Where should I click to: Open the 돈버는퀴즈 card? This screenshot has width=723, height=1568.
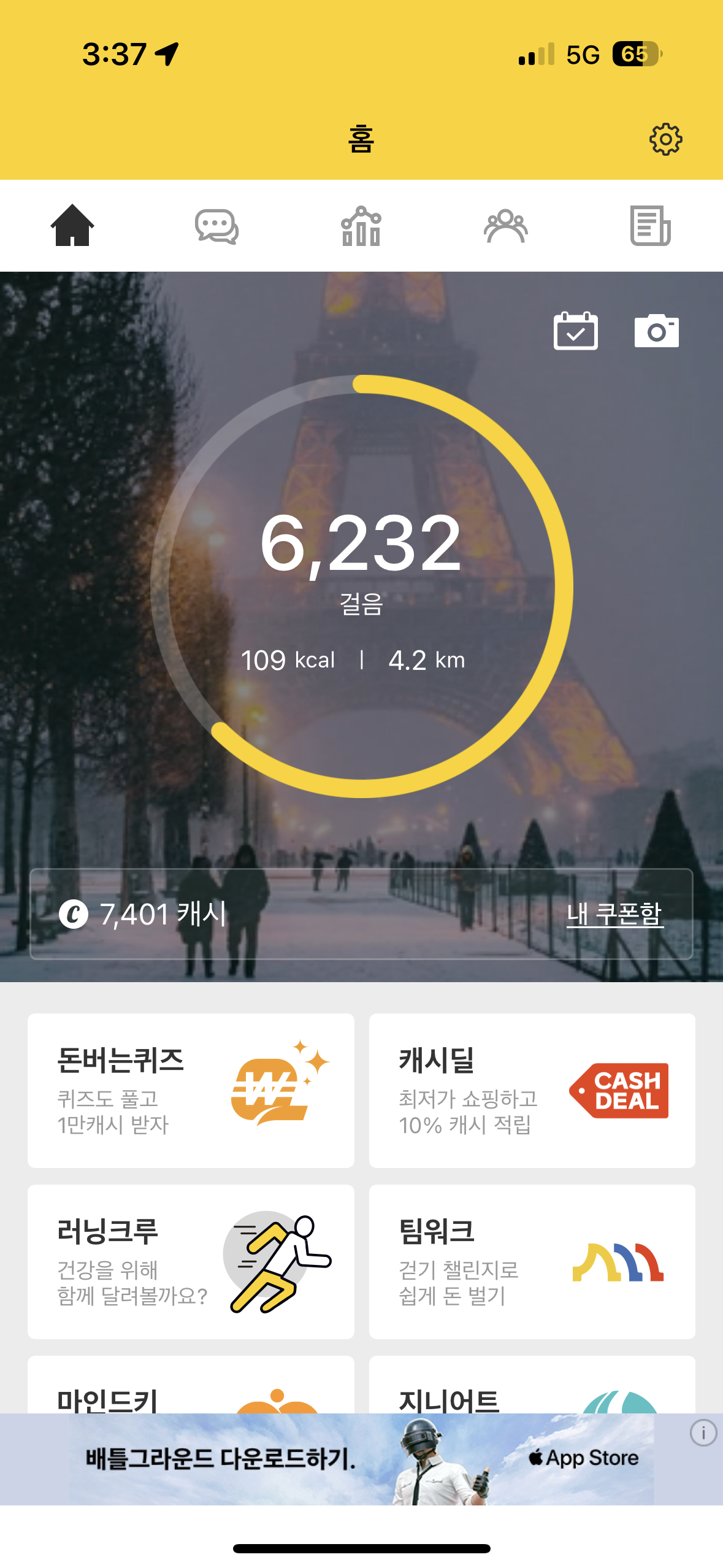coord(191,1090)
